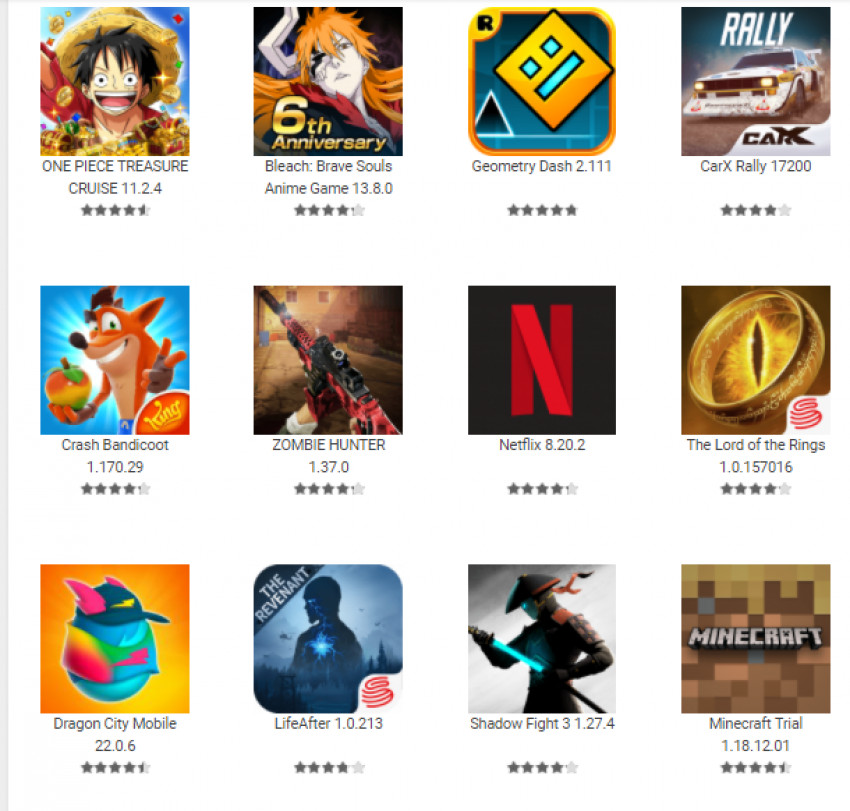Tap the Crash Bandicoot game tile
Screen dimensions: 850x811
tap(115, 360)
